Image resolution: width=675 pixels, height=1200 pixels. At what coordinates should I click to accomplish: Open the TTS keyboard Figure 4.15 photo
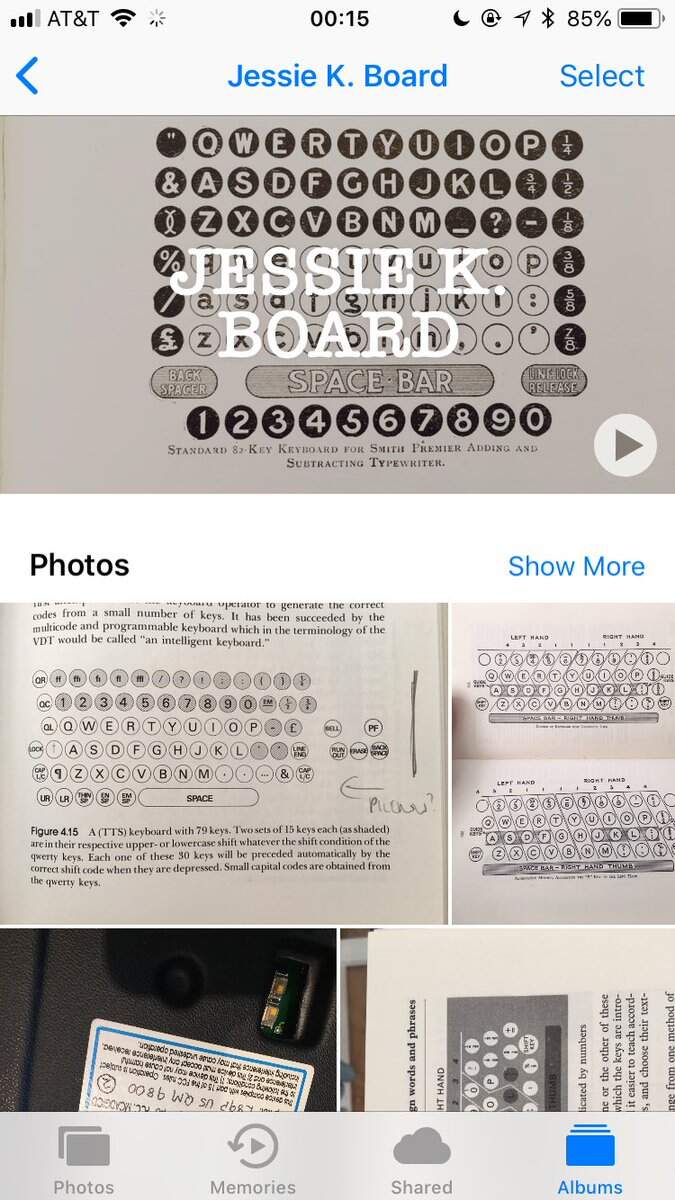[x=224, y=763]
